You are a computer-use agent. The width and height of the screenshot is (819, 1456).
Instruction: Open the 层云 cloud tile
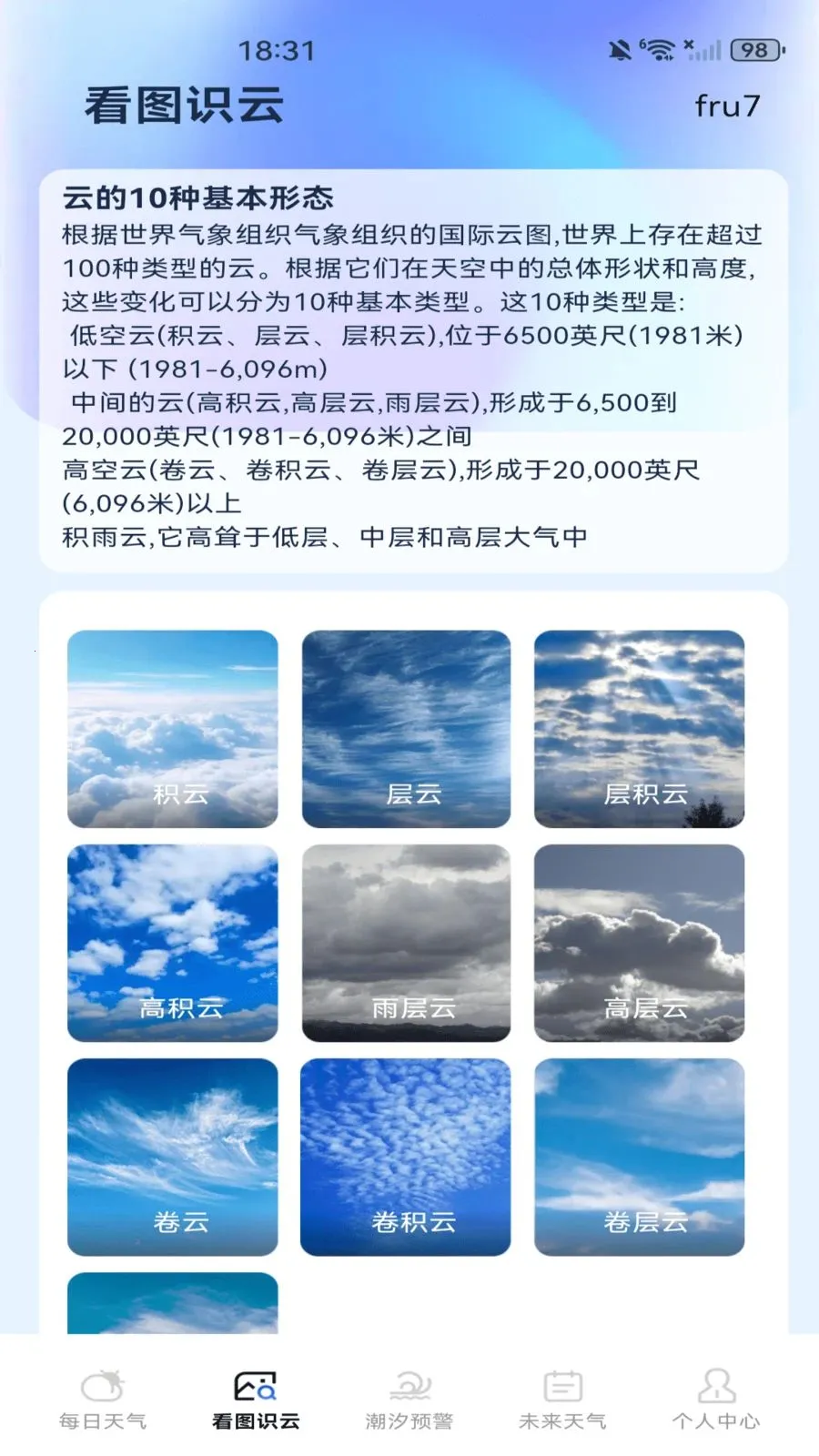click(x=406, y=729)
